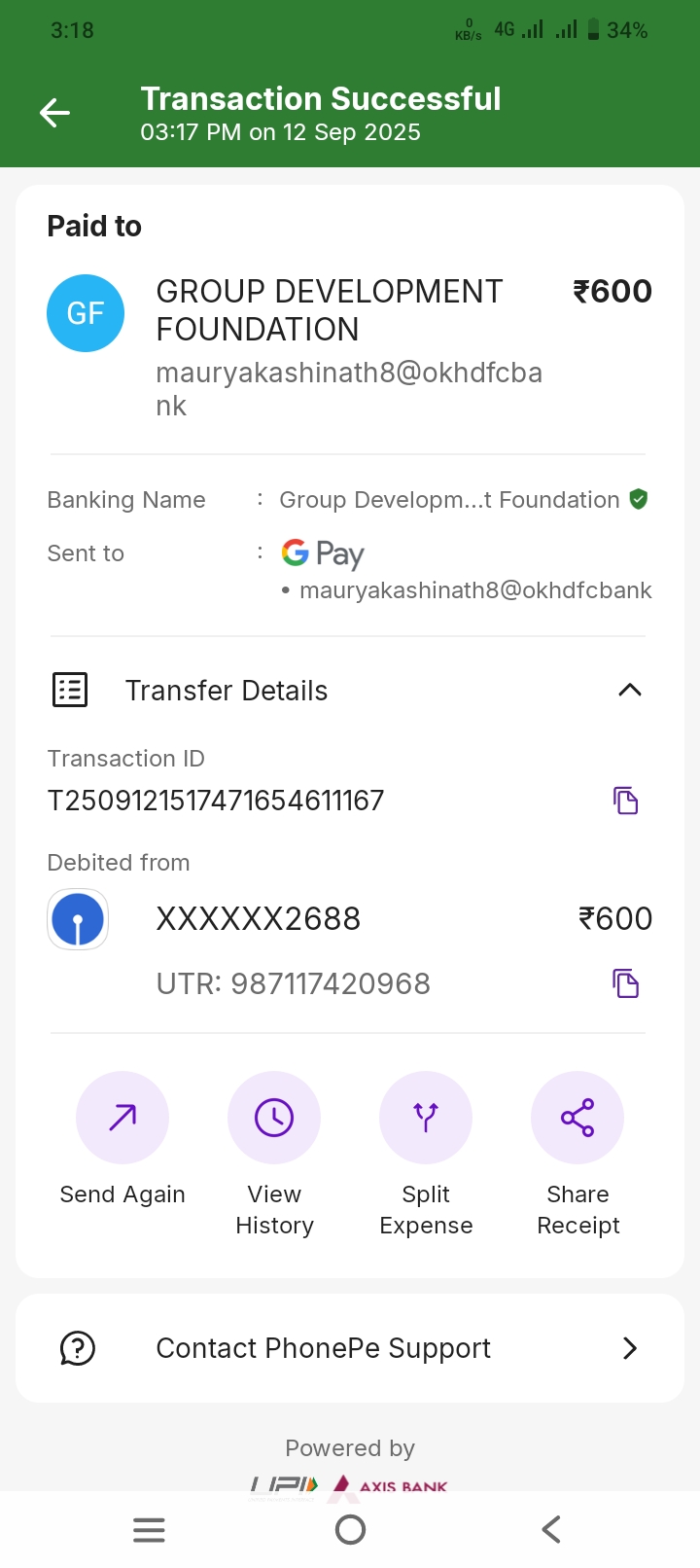
Task: Collapse the Transfer Details section
Action: coord(629,690)
